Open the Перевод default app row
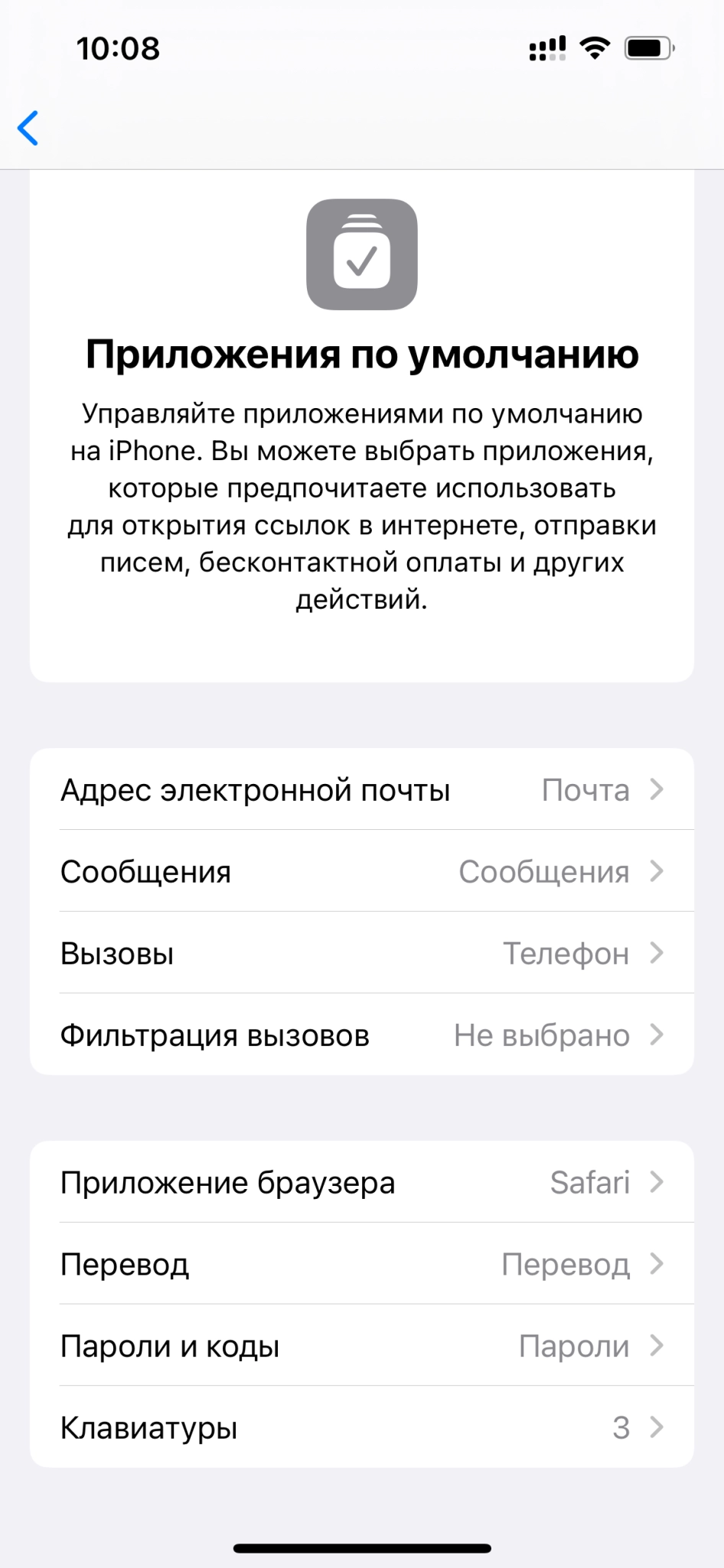The width and height of the screenshot is (724, 1568). pos(361,1264)
